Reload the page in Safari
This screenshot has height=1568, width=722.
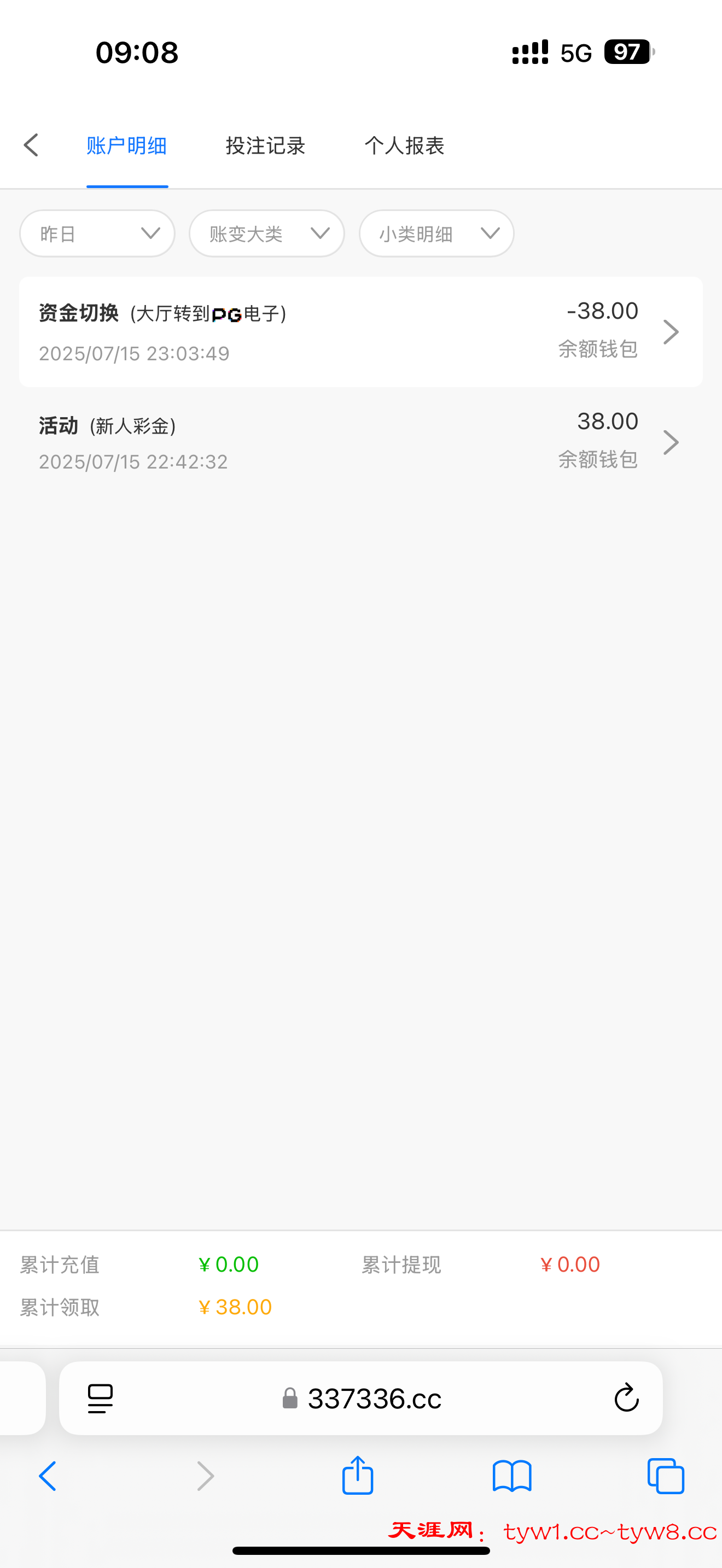(626, 1398)
